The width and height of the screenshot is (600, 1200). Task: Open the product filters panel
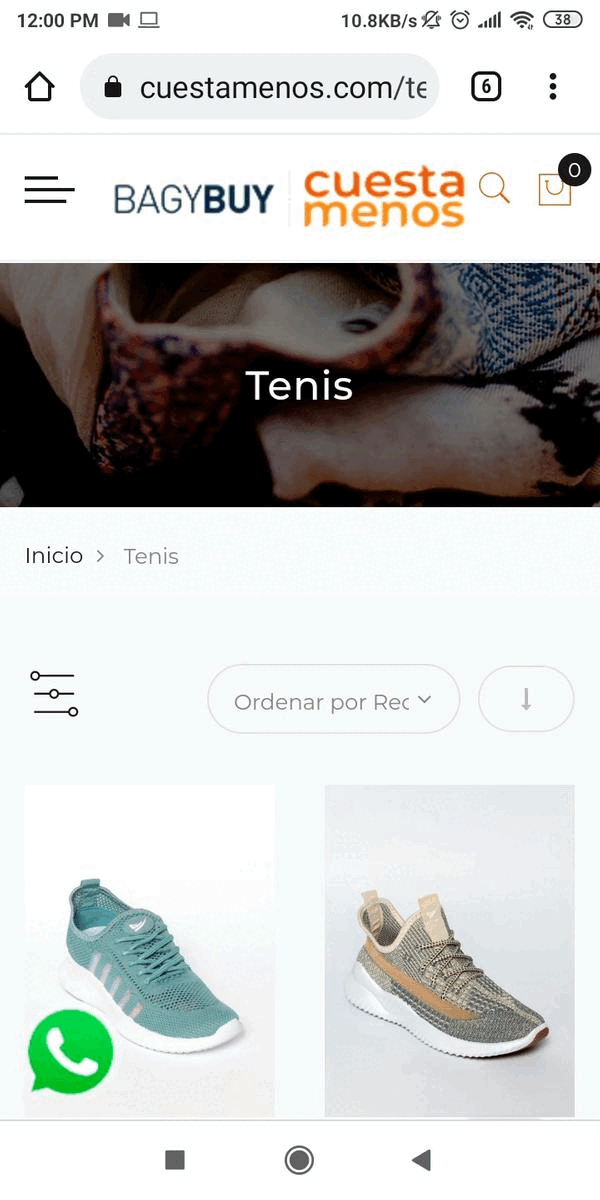(x=54, y=694)
